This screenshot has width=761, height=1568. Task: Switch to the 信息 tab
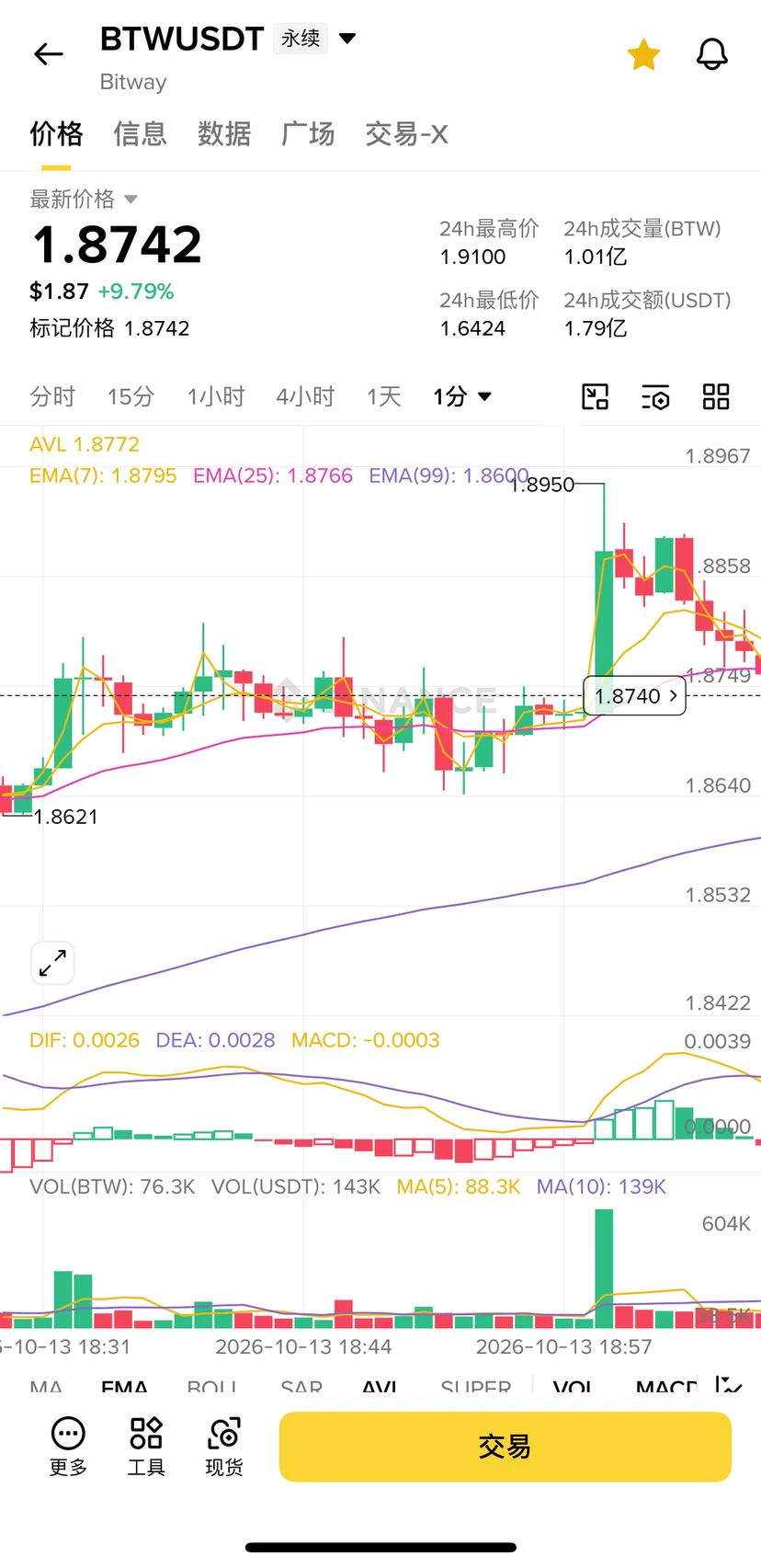click(140, 133)
